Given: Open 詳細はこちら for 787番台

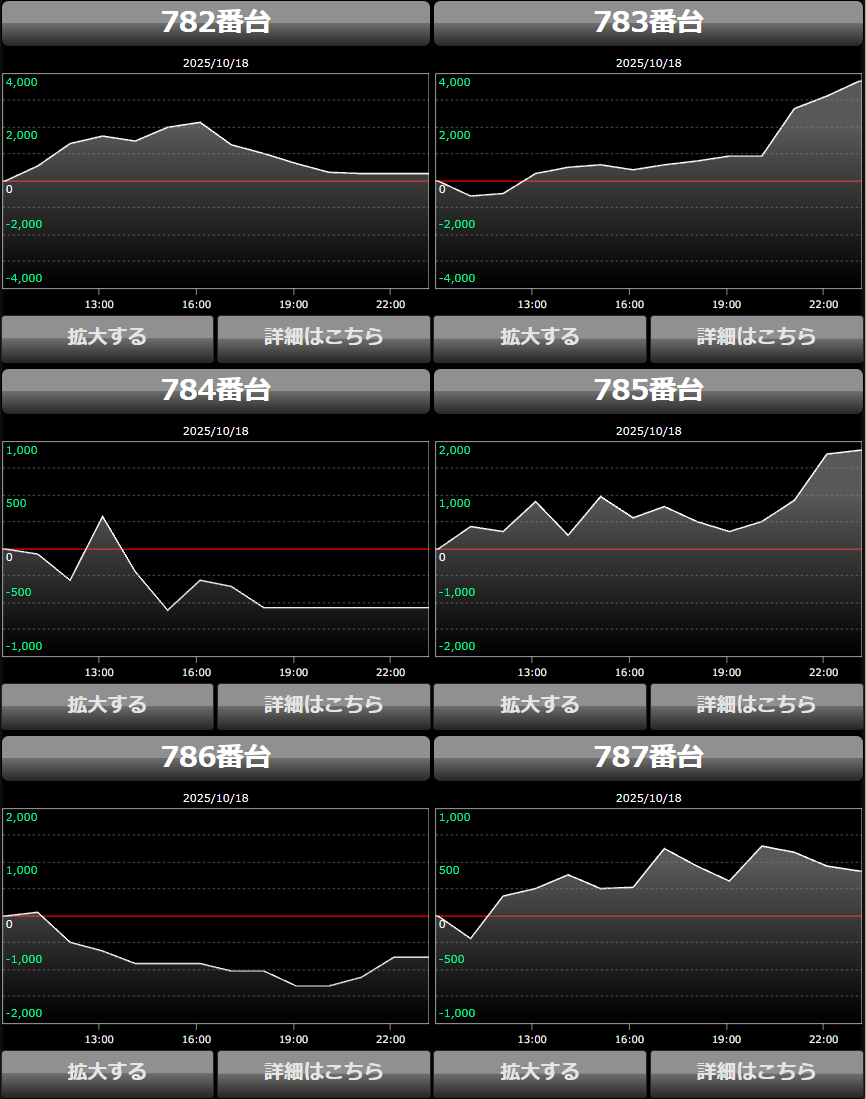Looking at the screenshot, I should click(x=756, y=1073).
